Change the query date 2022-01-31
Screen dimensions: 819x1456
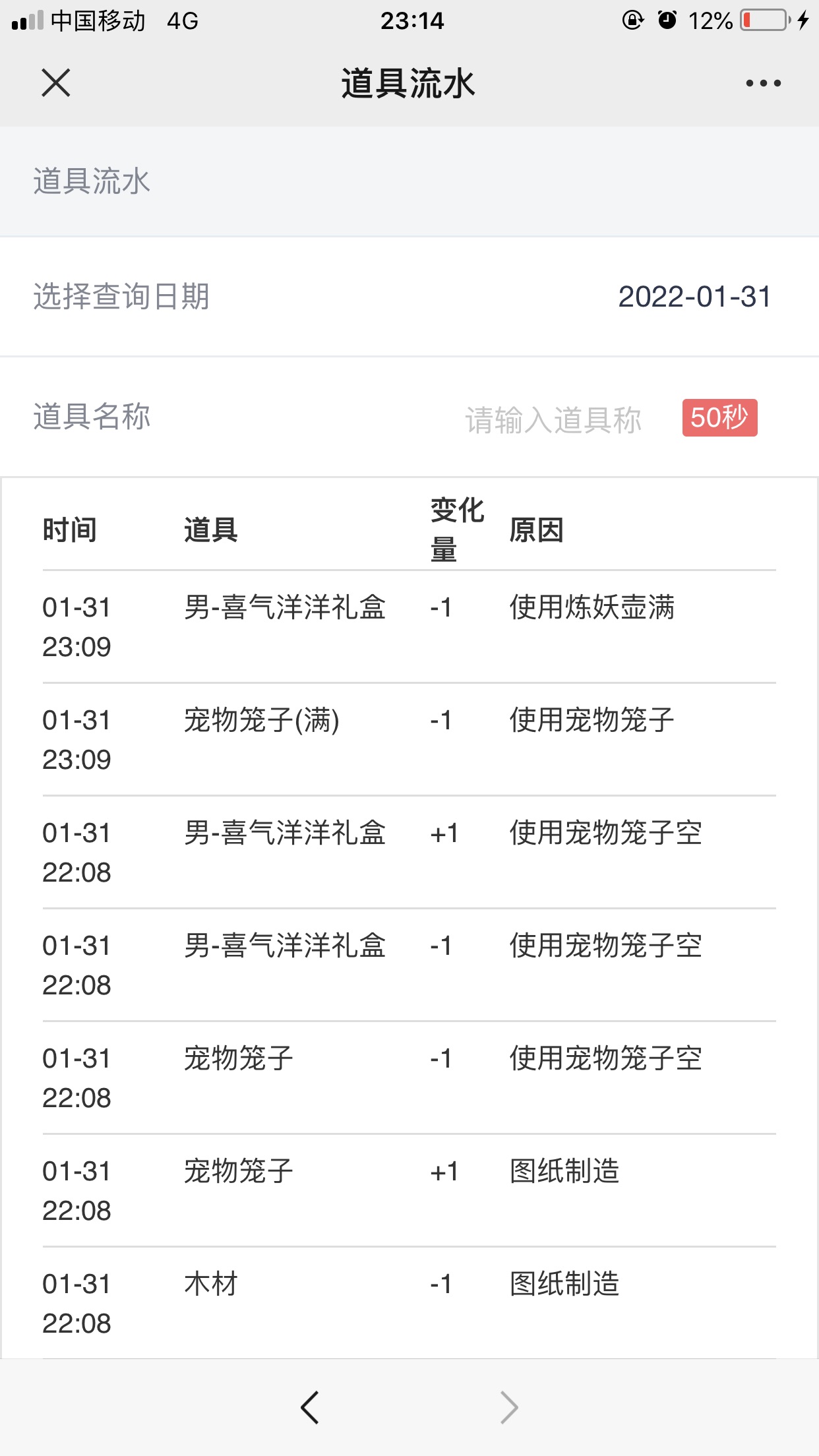[x=694, y=297]
